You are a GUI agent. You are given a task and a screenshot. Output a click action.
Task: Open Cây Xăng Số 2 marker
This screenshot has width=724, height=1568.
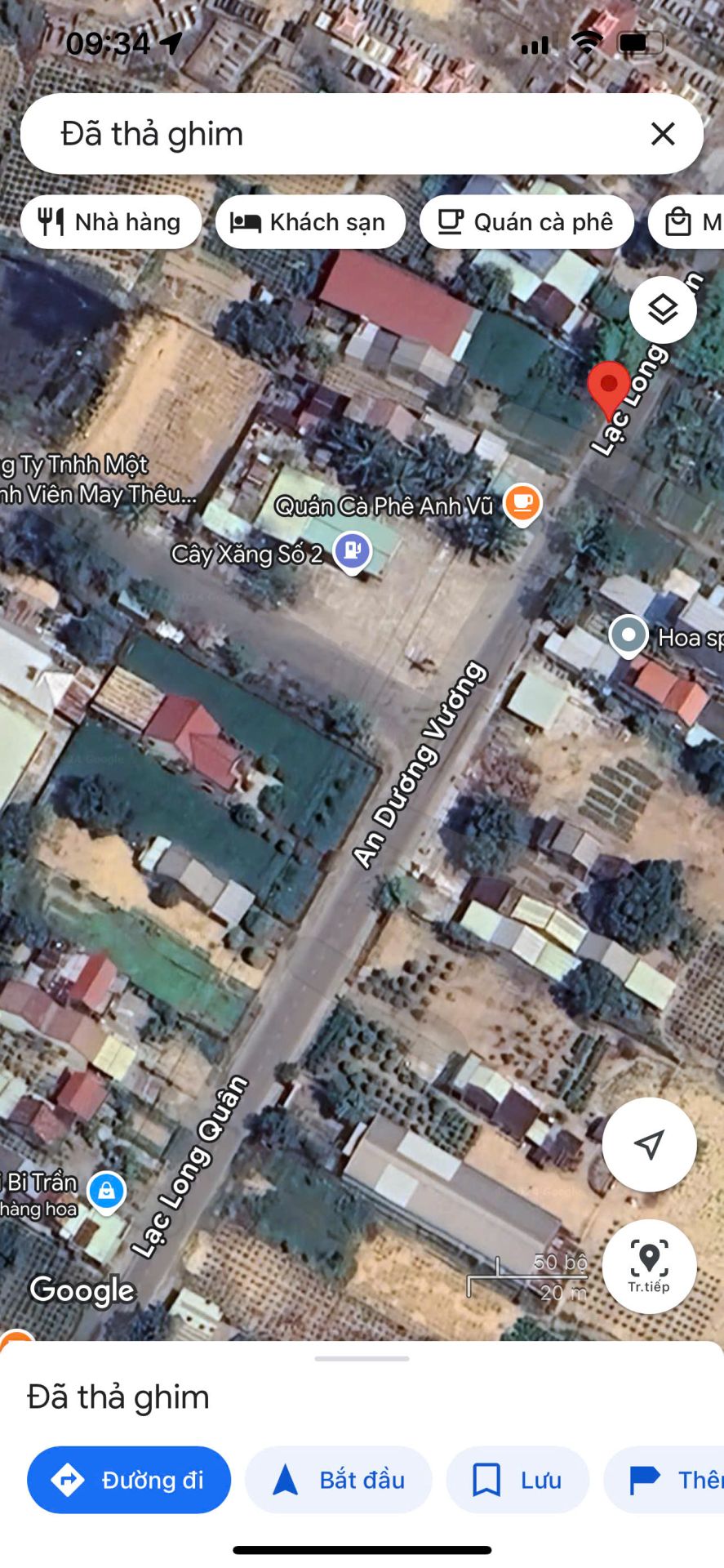[353, 550]
